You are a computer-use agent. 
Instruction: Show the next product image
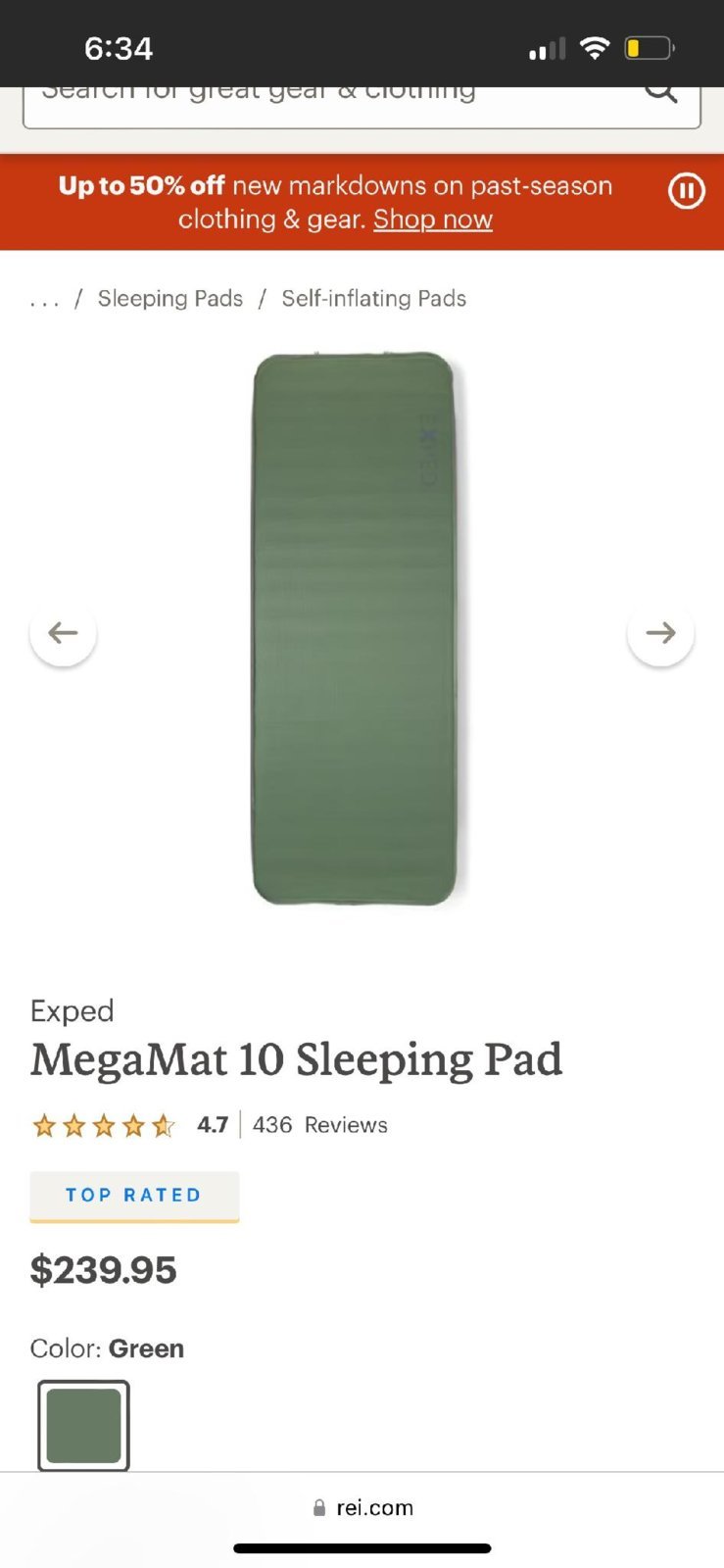[x=660, y=633]
